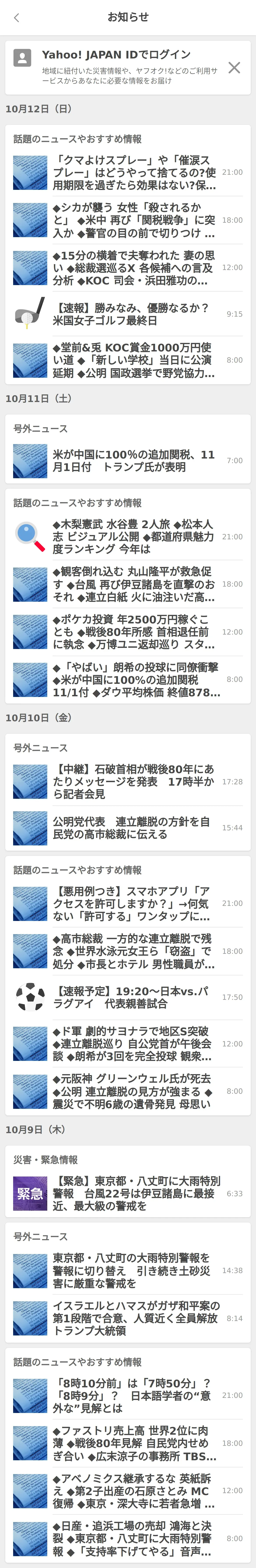Open 石破首相 戦後80年メッセージ relay news
Viewport: 256px width, 1568px height.
click(134, 781)
